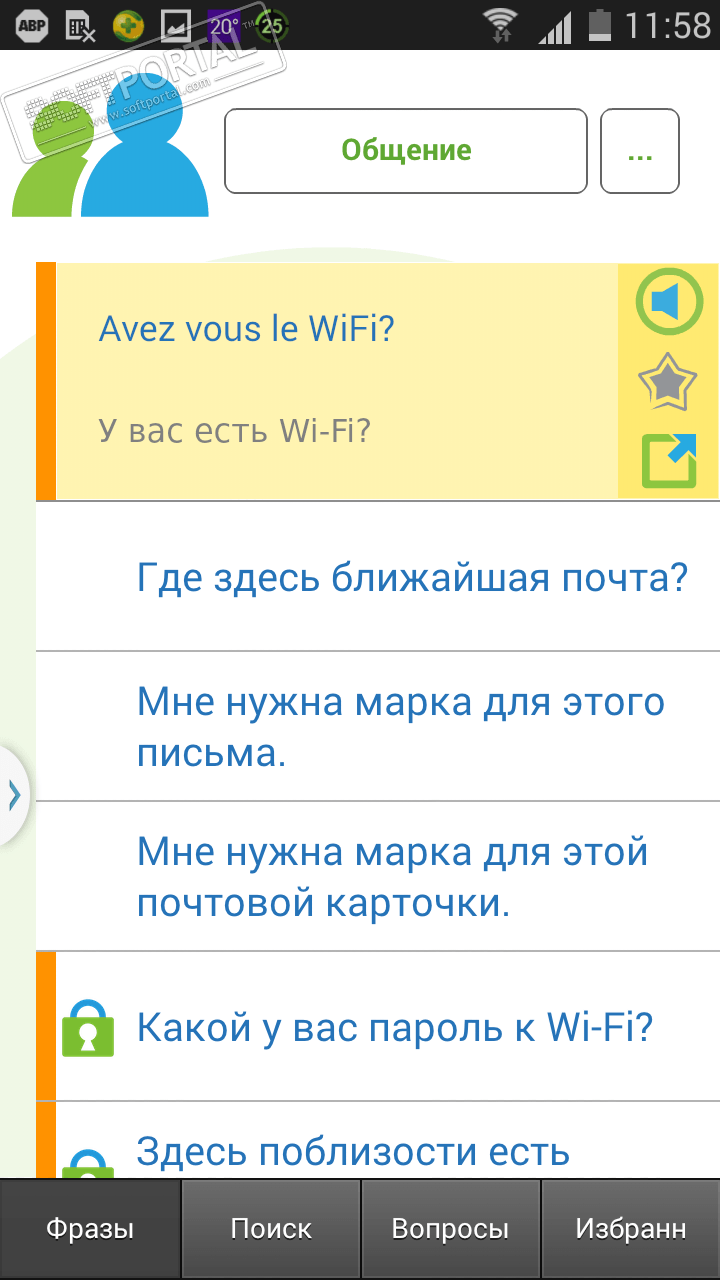Select 'Где здесь ближайшая почта?' phrase

click(x=412, y=577)
